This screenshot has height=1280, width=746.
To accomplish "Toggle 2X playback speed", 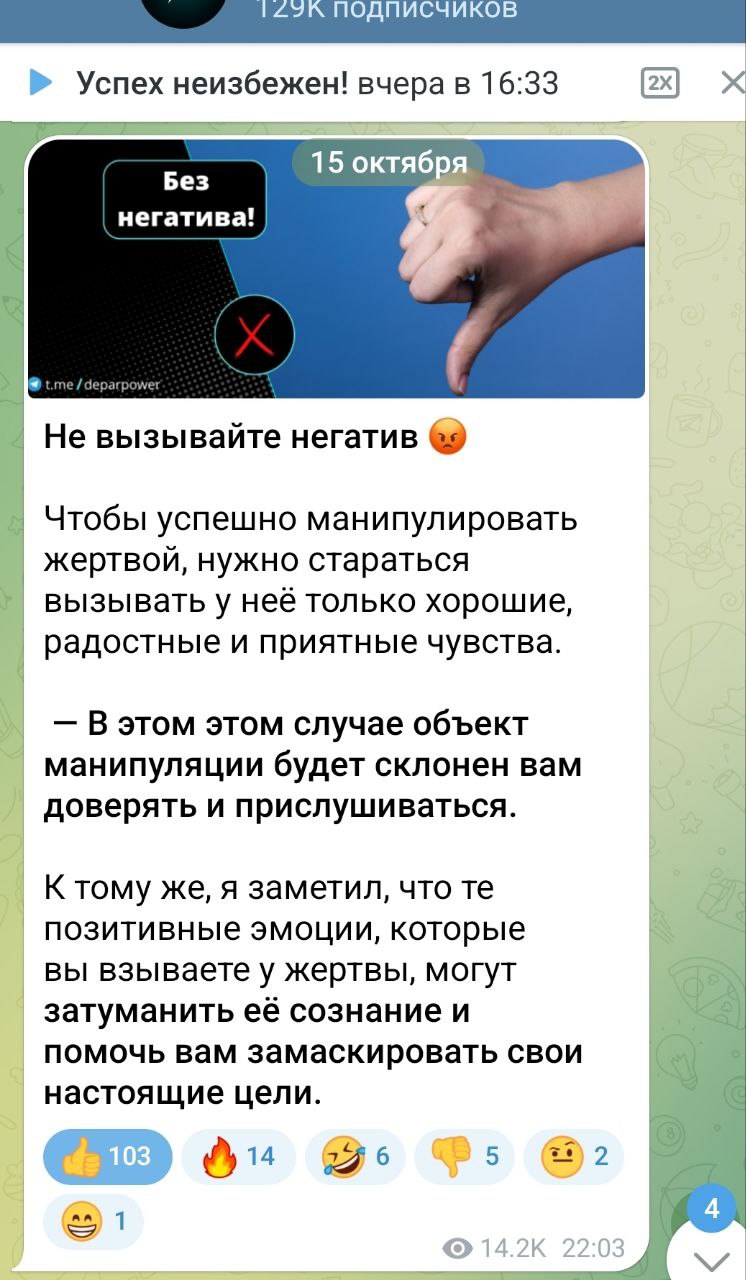I will (x=659, y=84).
